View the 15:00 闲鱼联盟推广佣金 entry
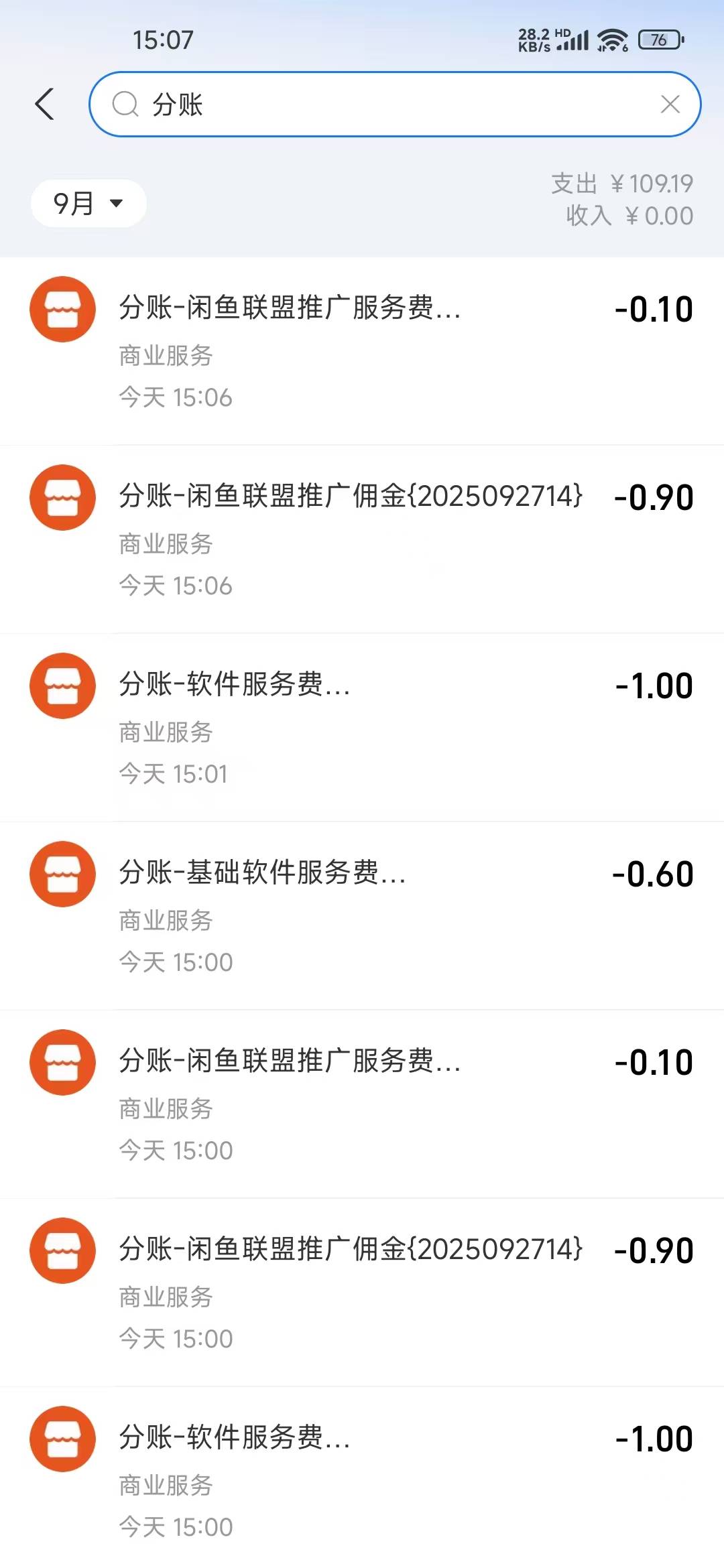 362,1293
